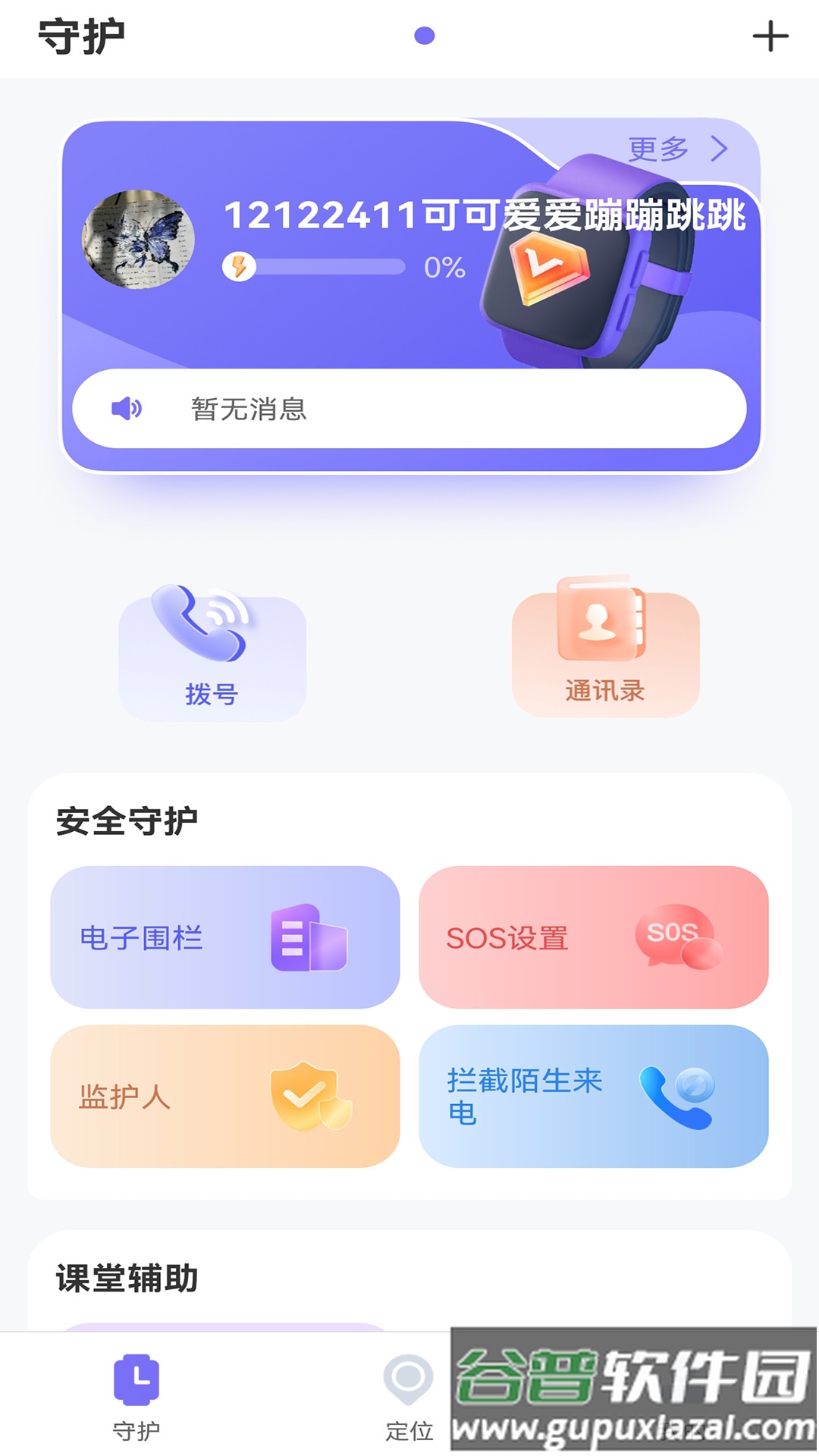Open the 通讯录 contacts book icon

tap(599, 618)
